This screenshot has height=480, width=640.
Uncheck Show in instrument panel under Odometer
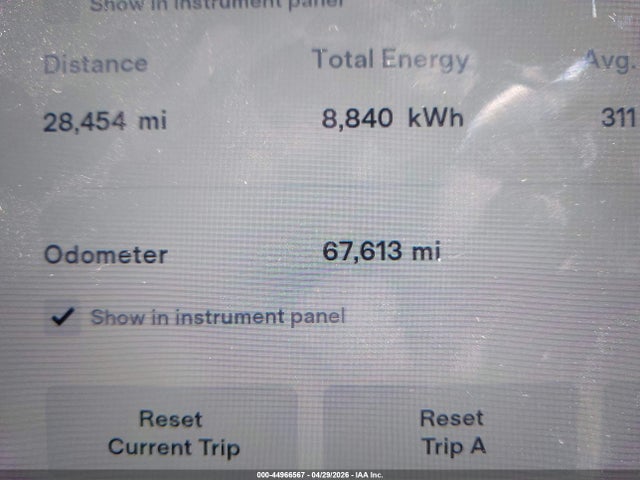(x=62, y=317)
